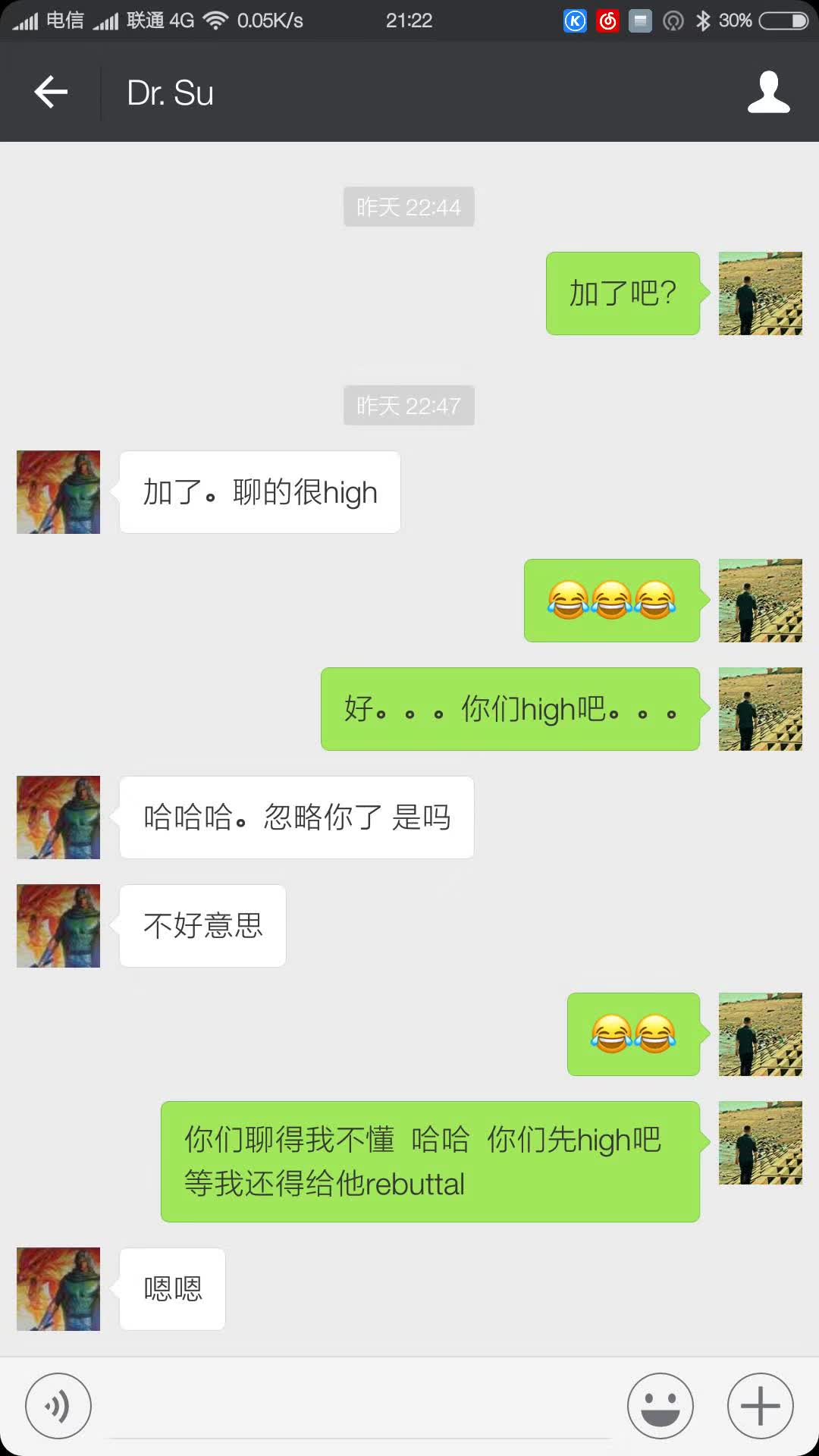
Task: Go back from Dr. Su chat
Action: [51, 93]
